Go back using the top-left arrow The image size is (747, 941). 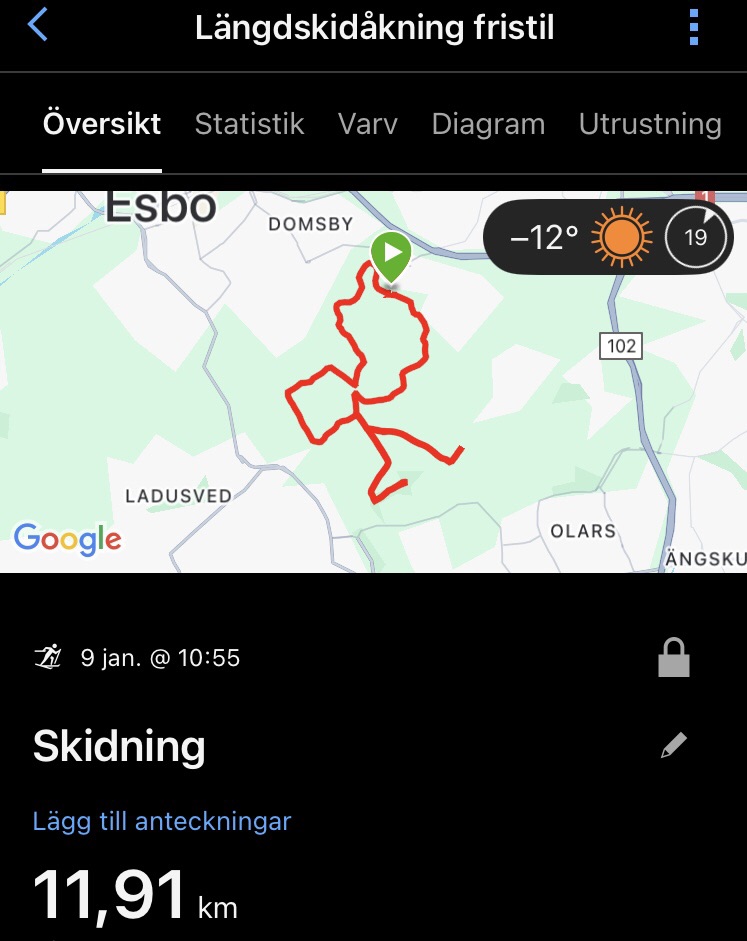point(37,26)
